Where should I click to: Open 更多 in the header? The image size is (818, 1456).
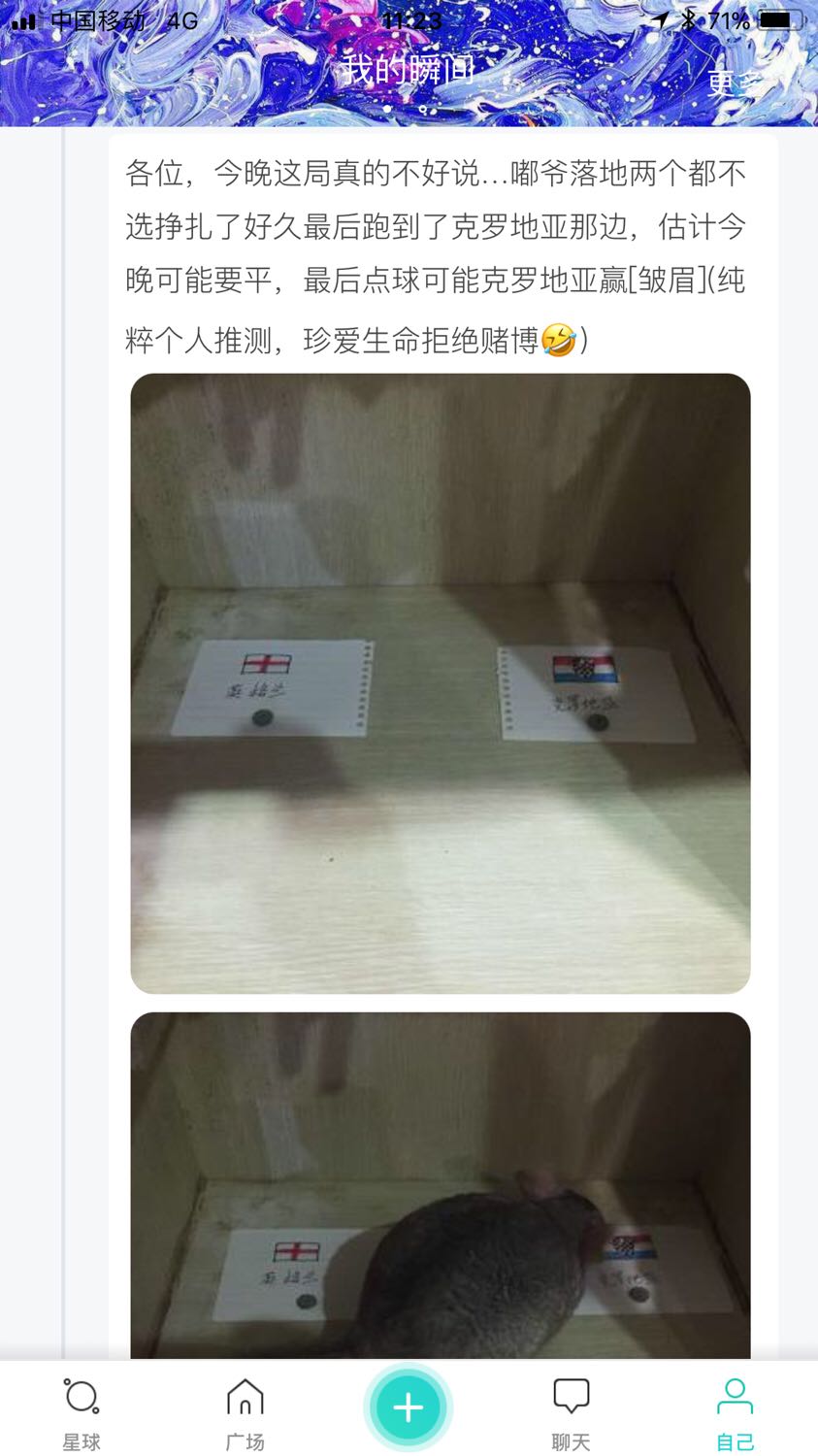point(733,83)
